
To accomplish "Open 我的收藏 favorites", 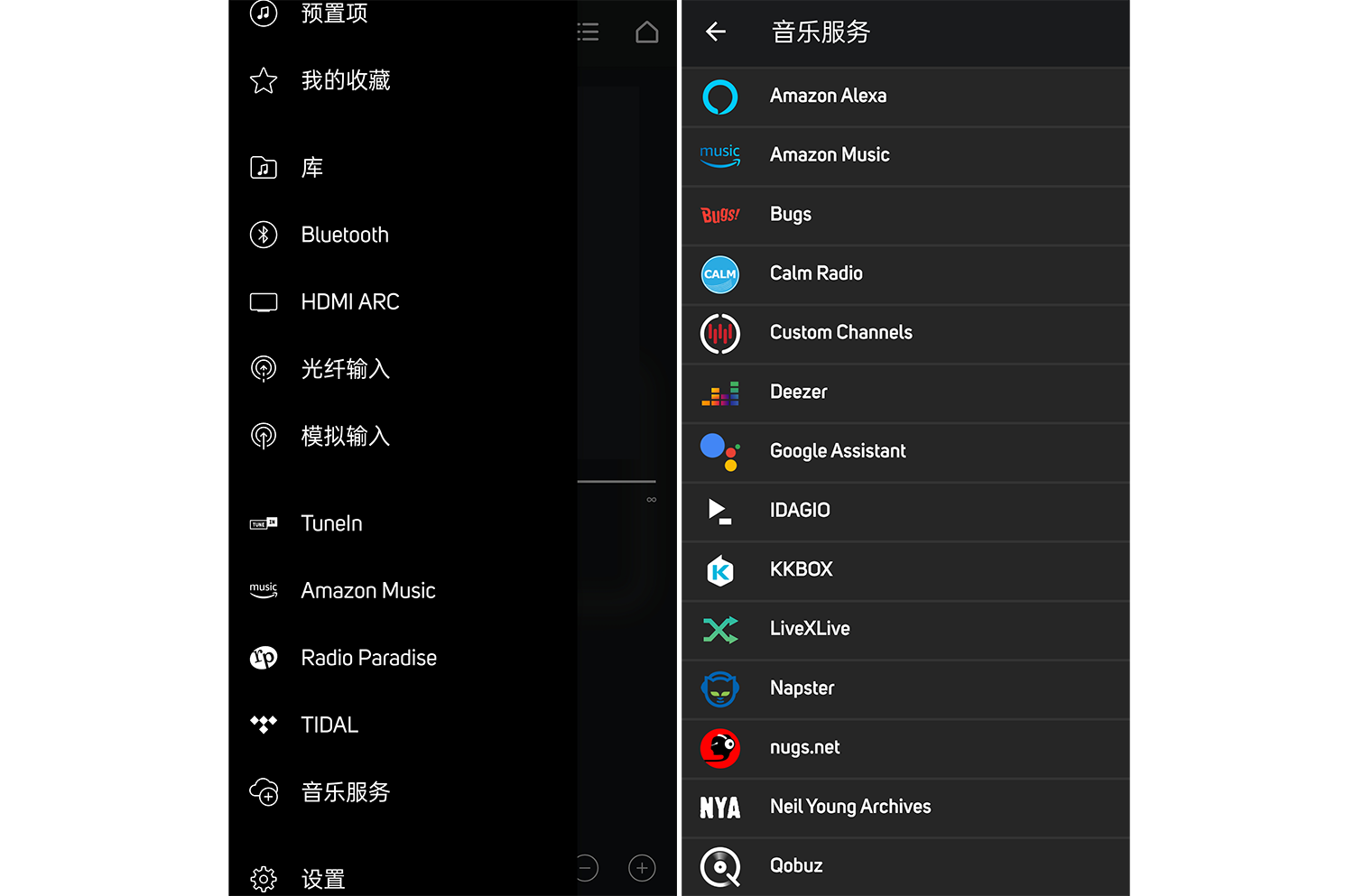I will (345, 81).
